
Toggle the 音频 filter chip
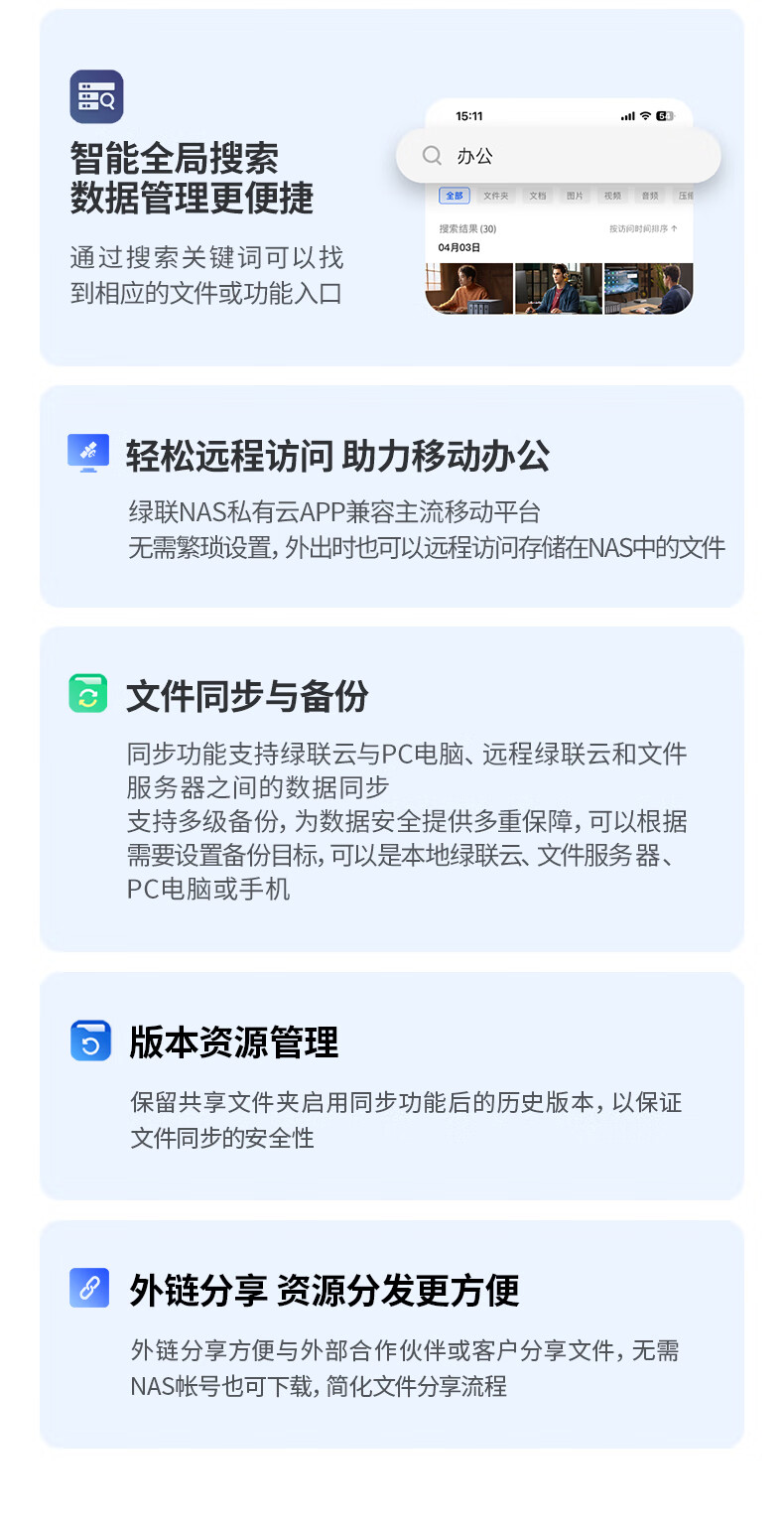(651, 196)
